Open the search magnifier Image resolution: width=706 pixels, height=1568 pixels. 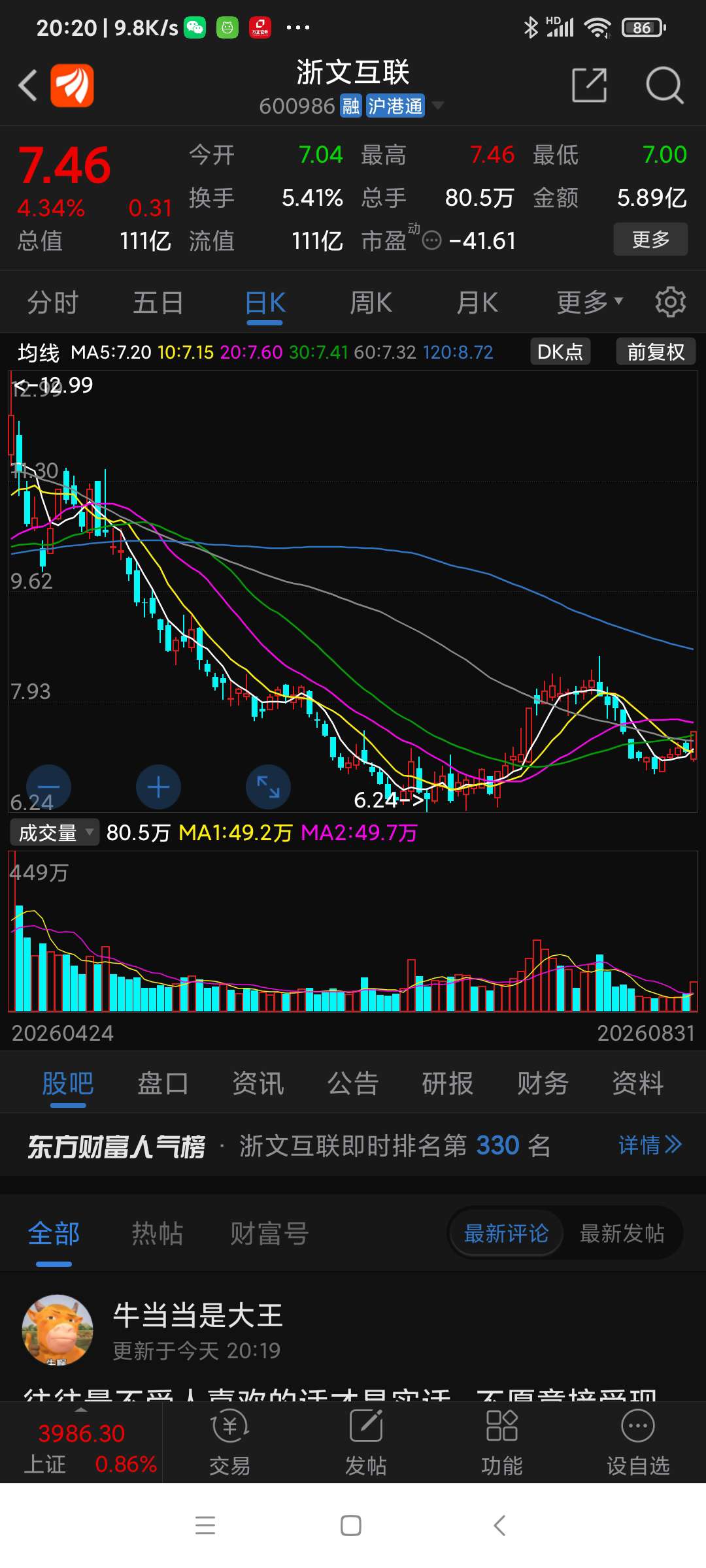pos(664,85)
